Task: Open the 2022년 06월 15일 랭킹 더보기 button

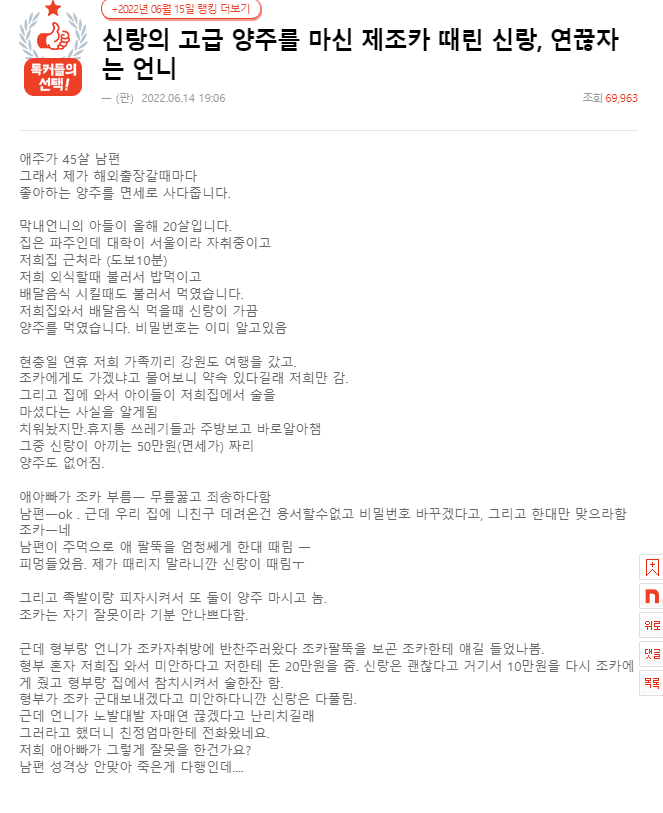Action: (x=181, y=9)
